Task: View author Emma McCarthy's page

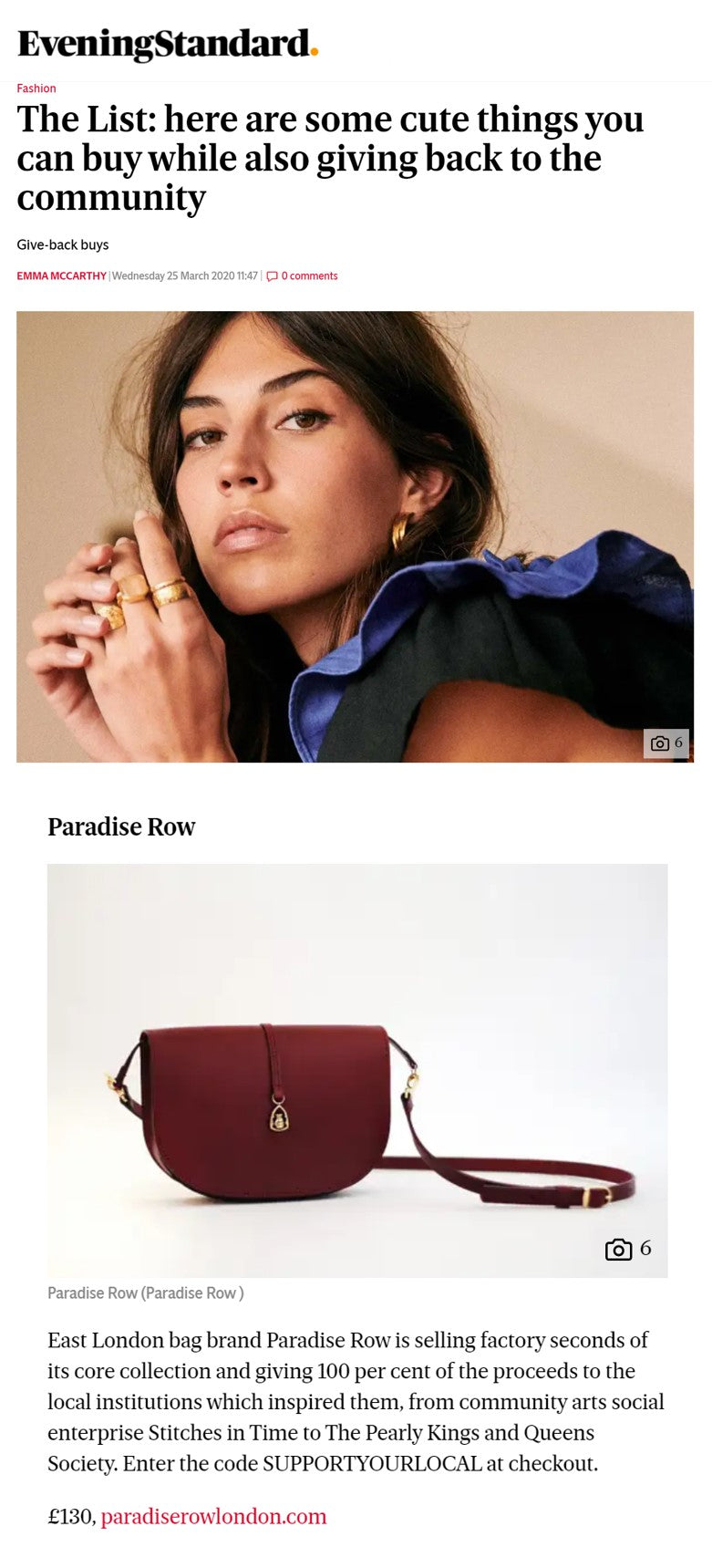Action: 61,276
